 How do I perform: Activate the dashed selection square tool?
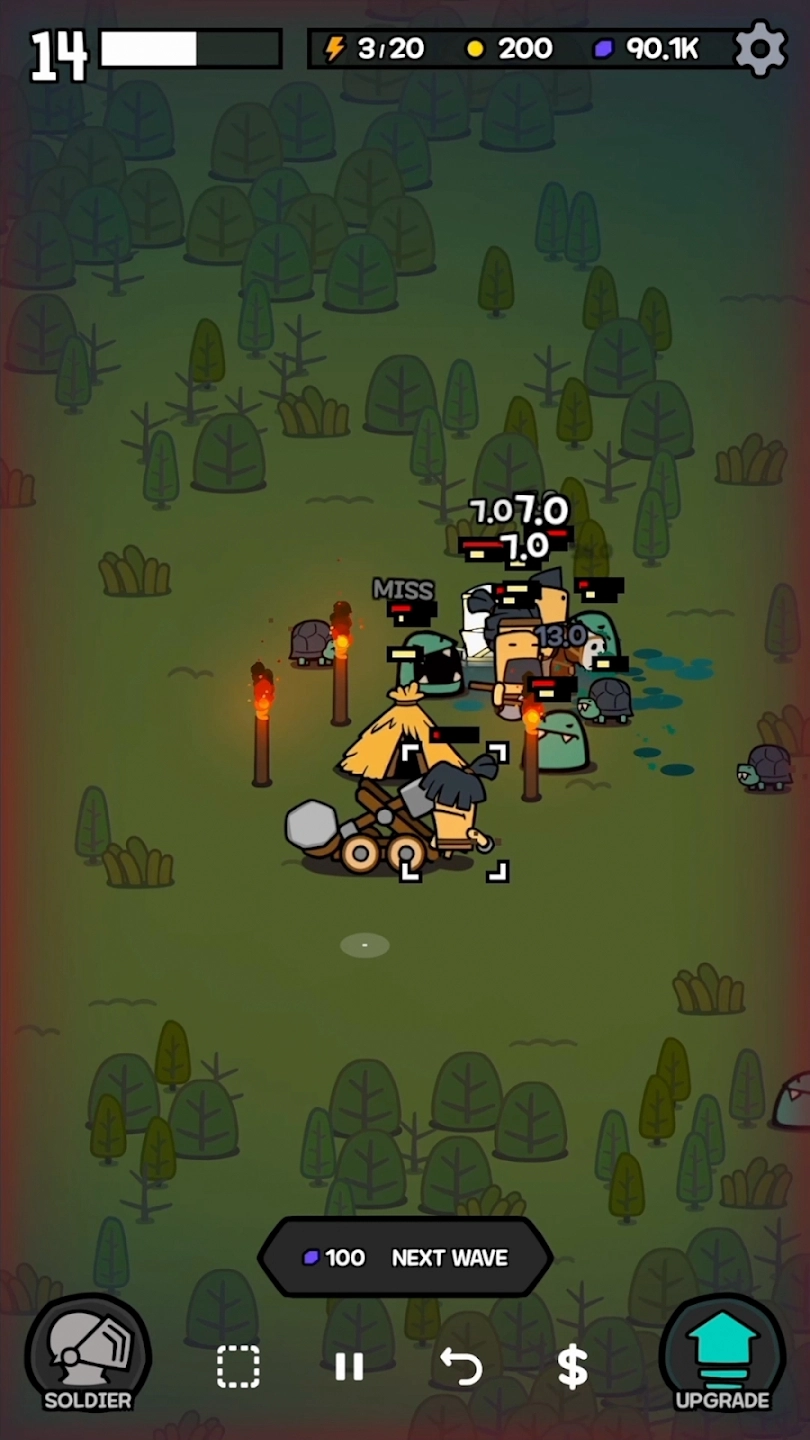[238, 1366]
